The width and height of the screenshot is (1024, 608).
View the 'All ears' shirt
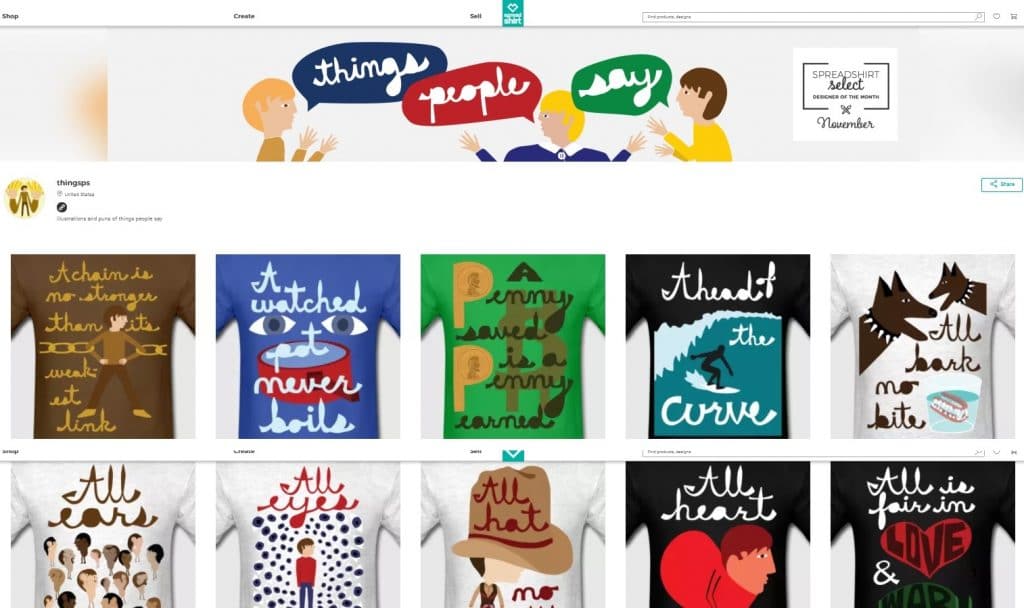point(103,535)
